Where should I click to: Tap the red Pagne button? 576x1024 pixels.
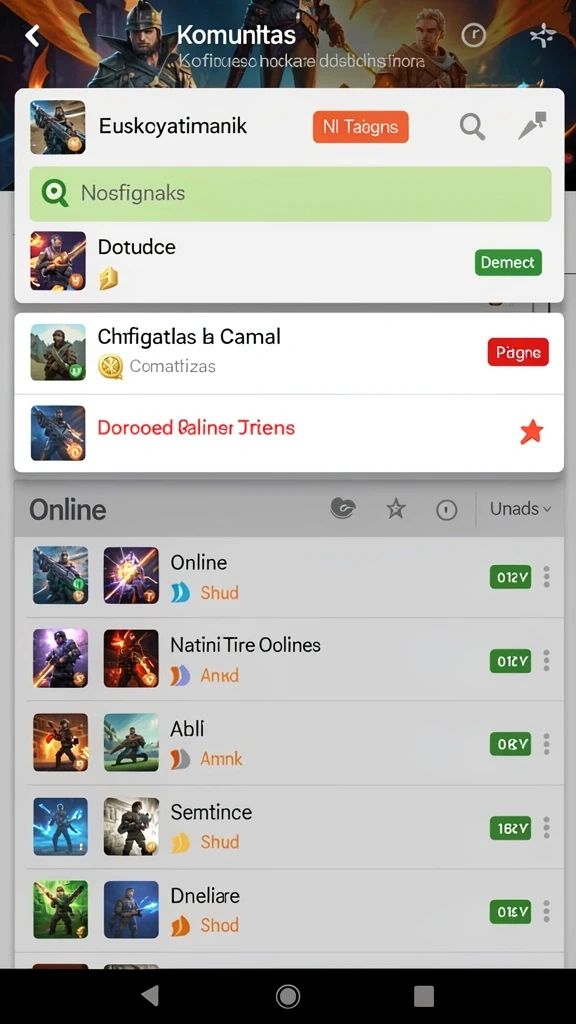pos(518,353)
